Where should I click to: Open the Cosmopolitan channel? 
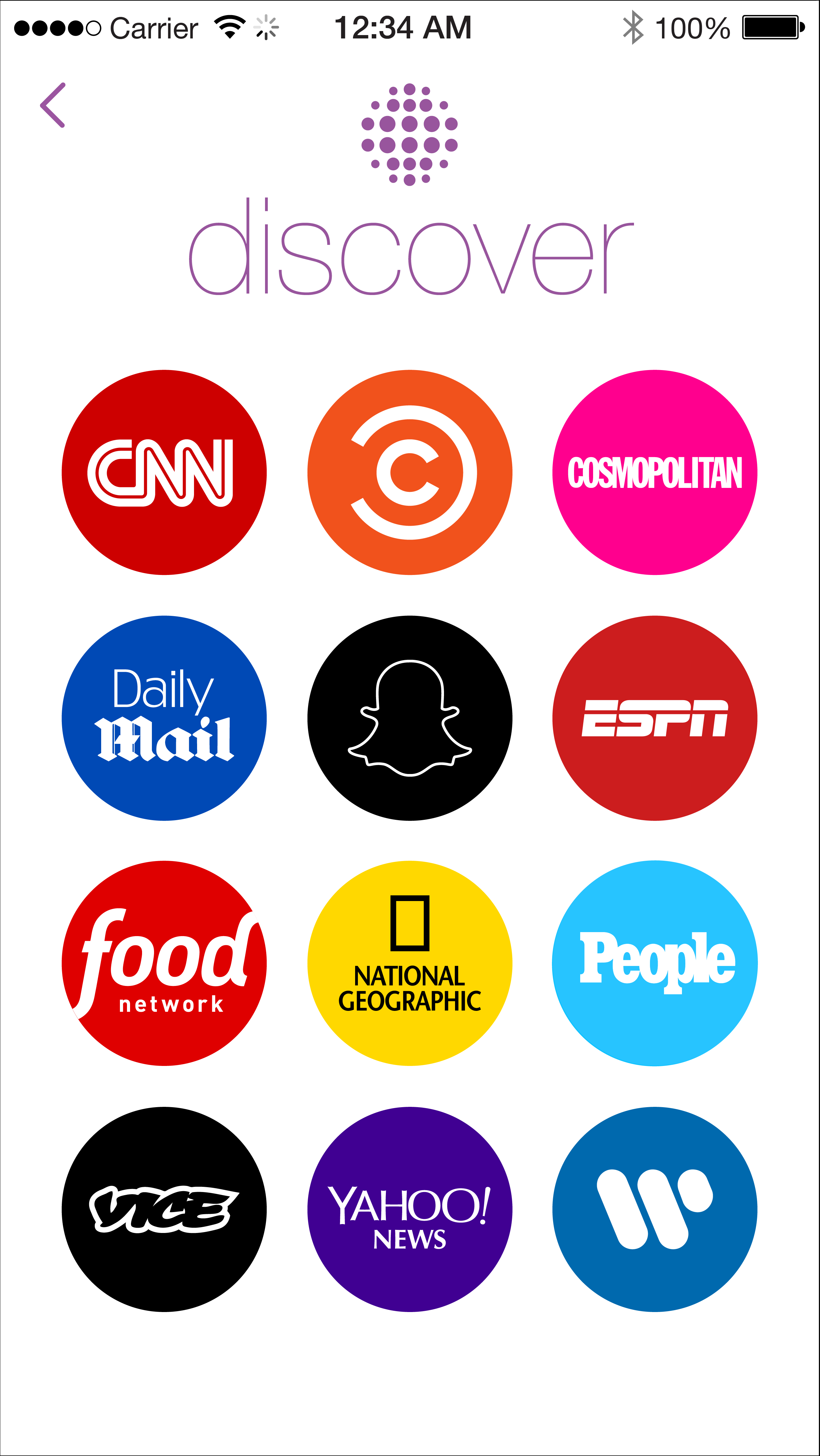click(x=655, y=473)
